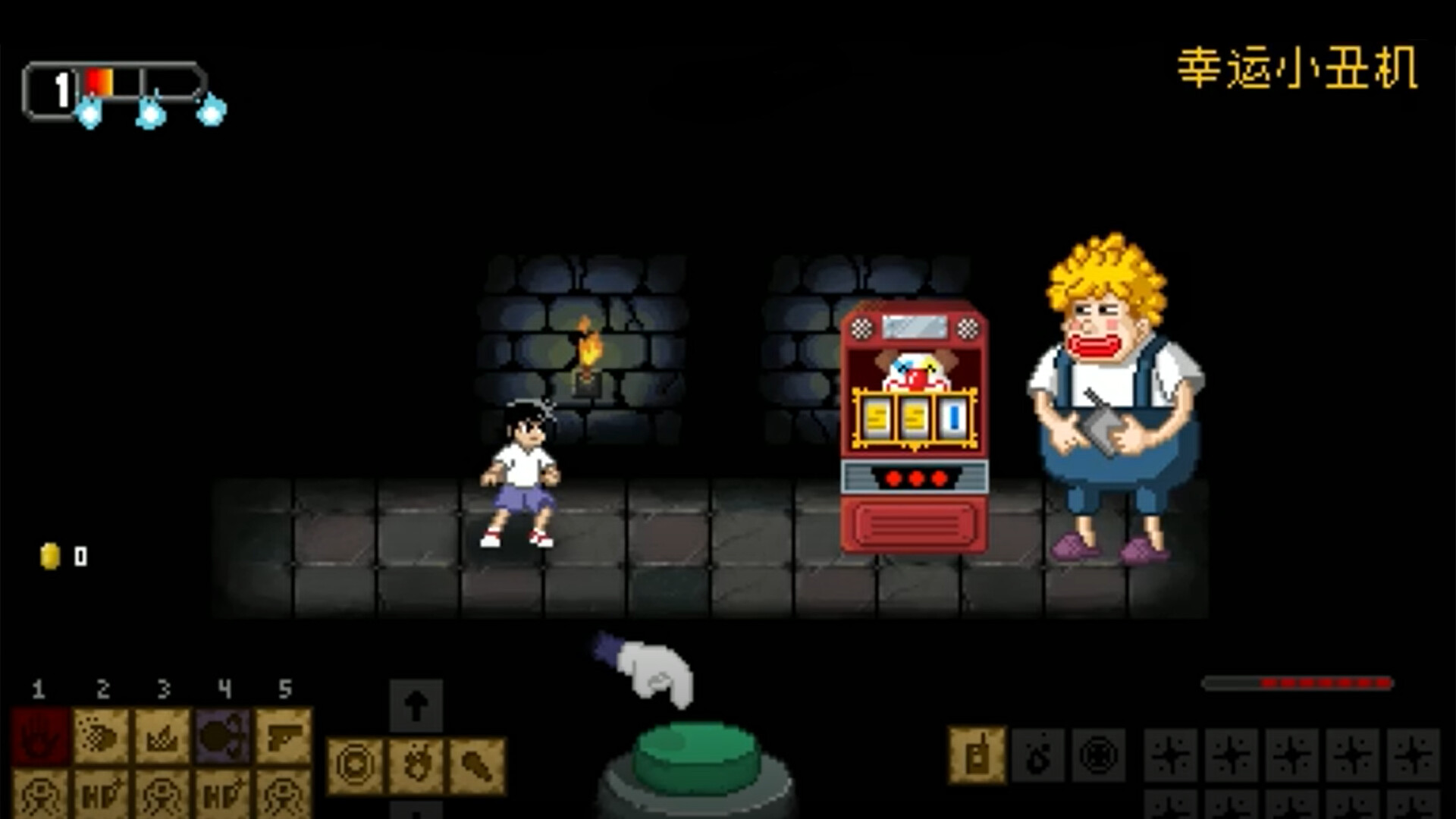This screenshot has width=1456, height=819.
Task: Use the walkie-talkie item
Action: click(977, 755)
